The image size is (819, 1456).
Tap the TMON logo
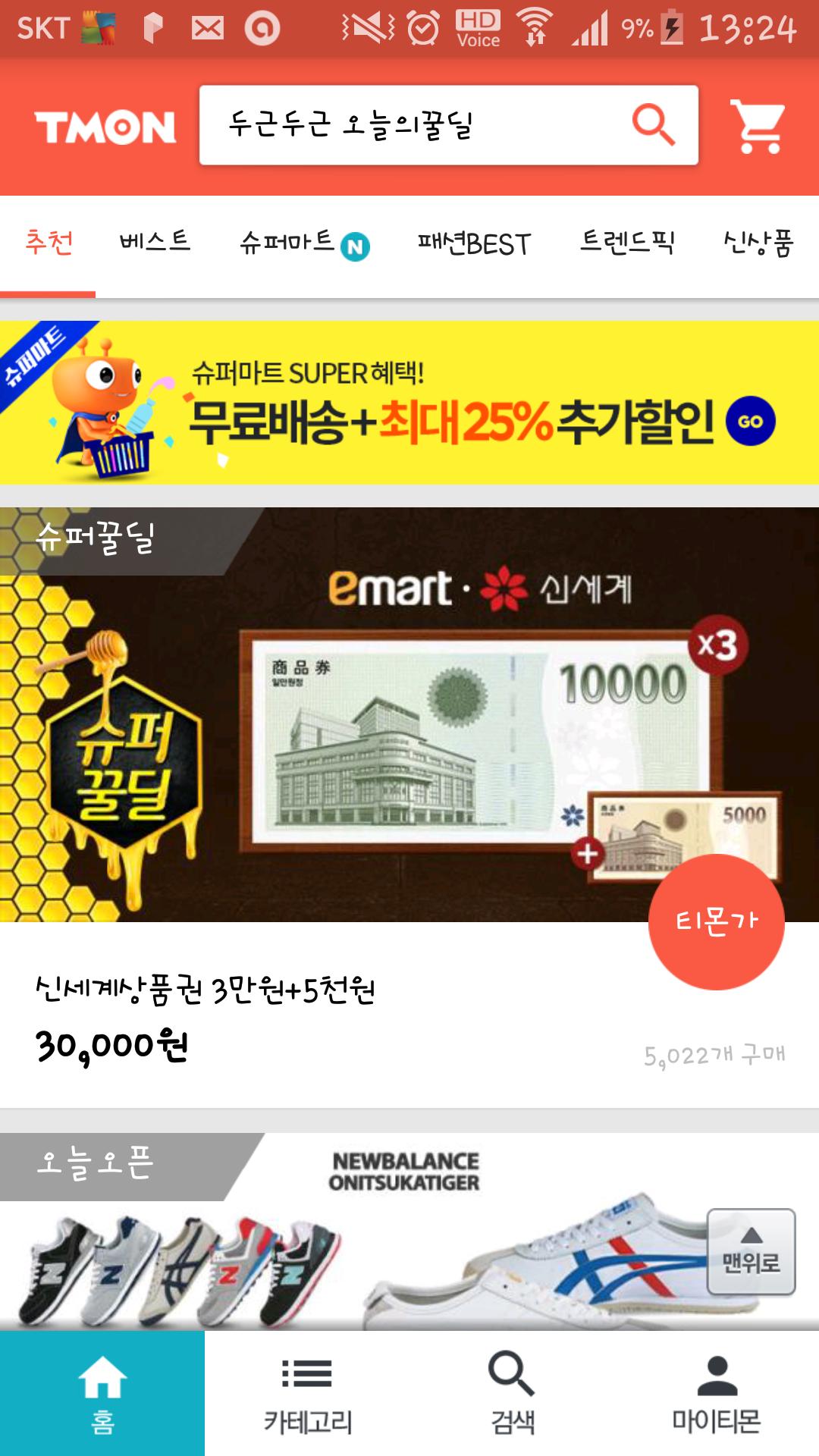tap(105, 127)
